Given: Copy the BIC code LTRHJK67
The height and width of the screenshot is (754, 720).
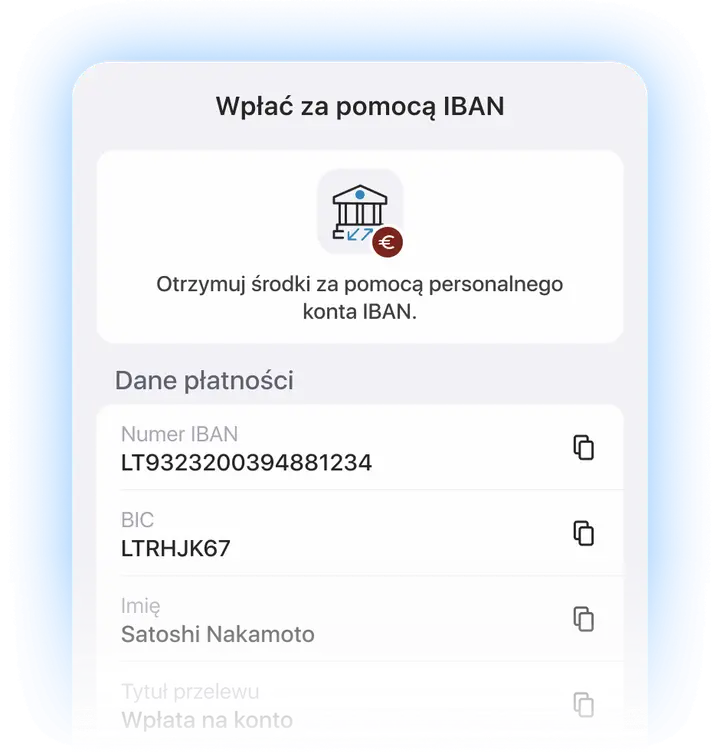Looking at the screenshot, I should [583, 533].
